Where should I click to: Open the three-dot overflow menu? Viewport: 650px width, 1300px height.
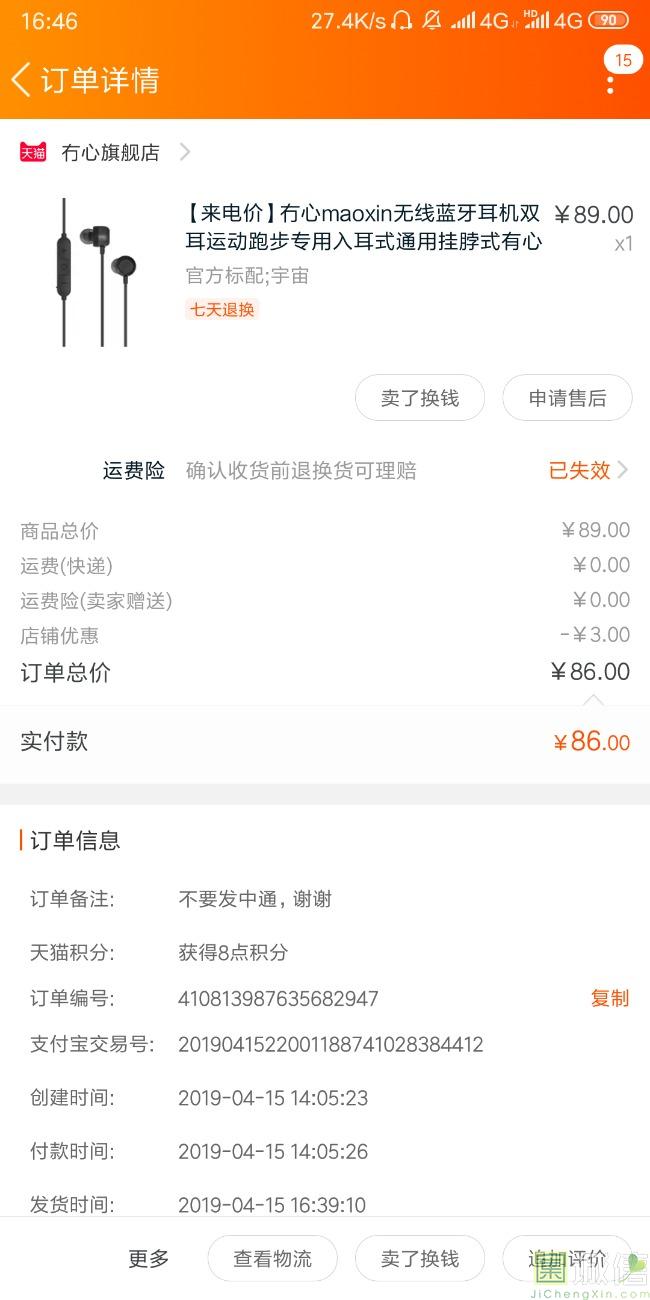tap(610, 82)
